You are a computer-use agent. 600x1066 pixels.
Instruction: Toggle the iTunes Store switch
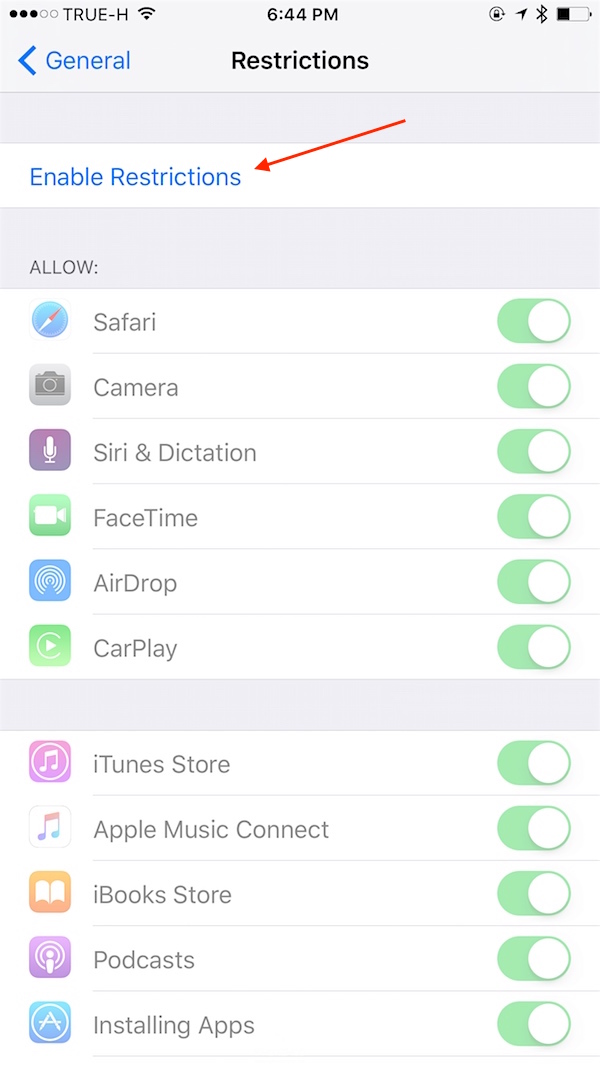(534, 764)
